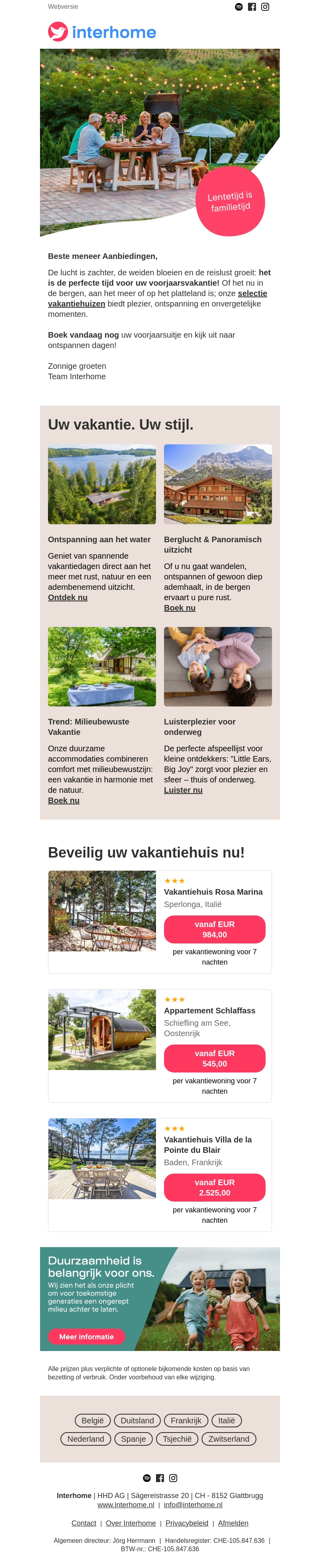Tap 'Ontdek nu' under Ontspanning aan het water
The image size is (320, 1568).
[x=68, y=597]
